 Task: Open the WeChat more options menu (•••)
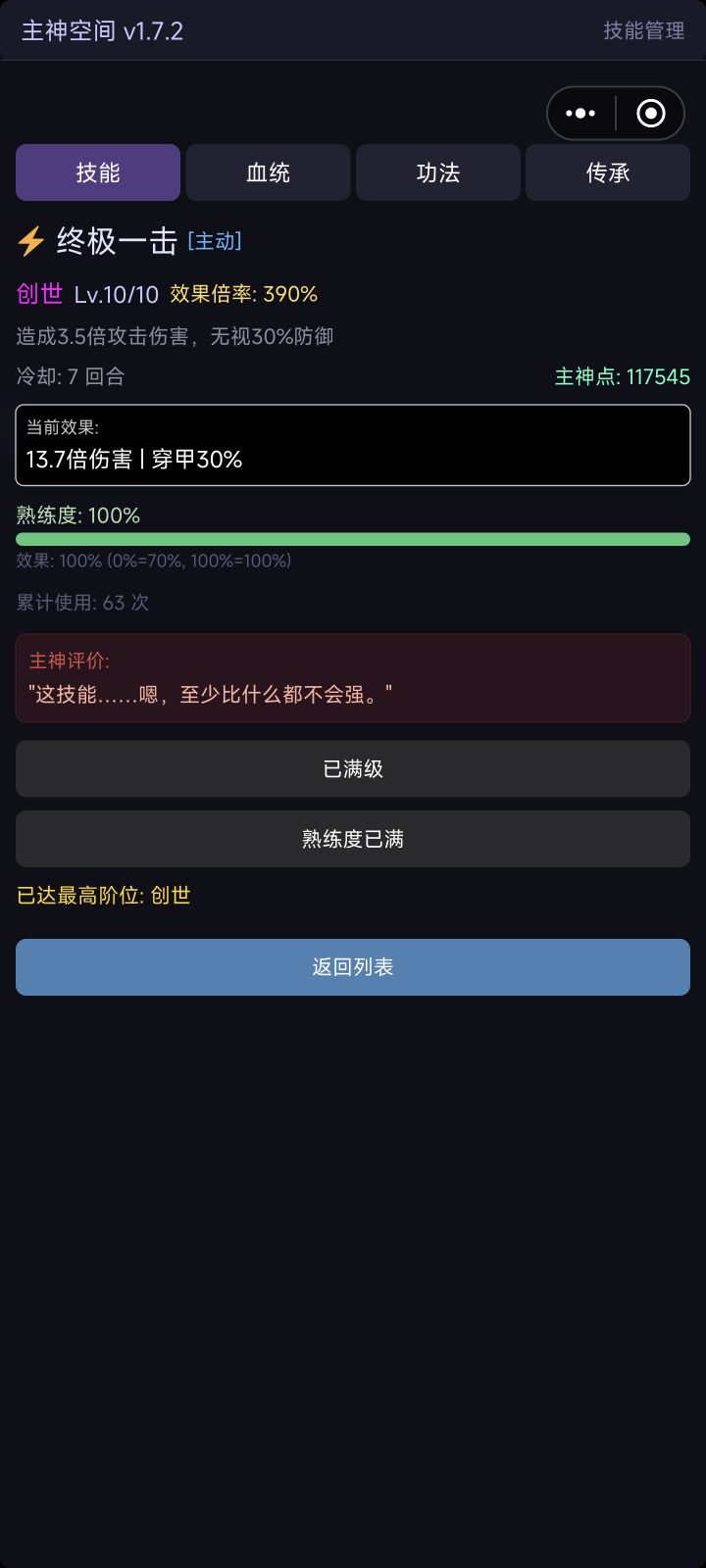[x=580, y=113]
